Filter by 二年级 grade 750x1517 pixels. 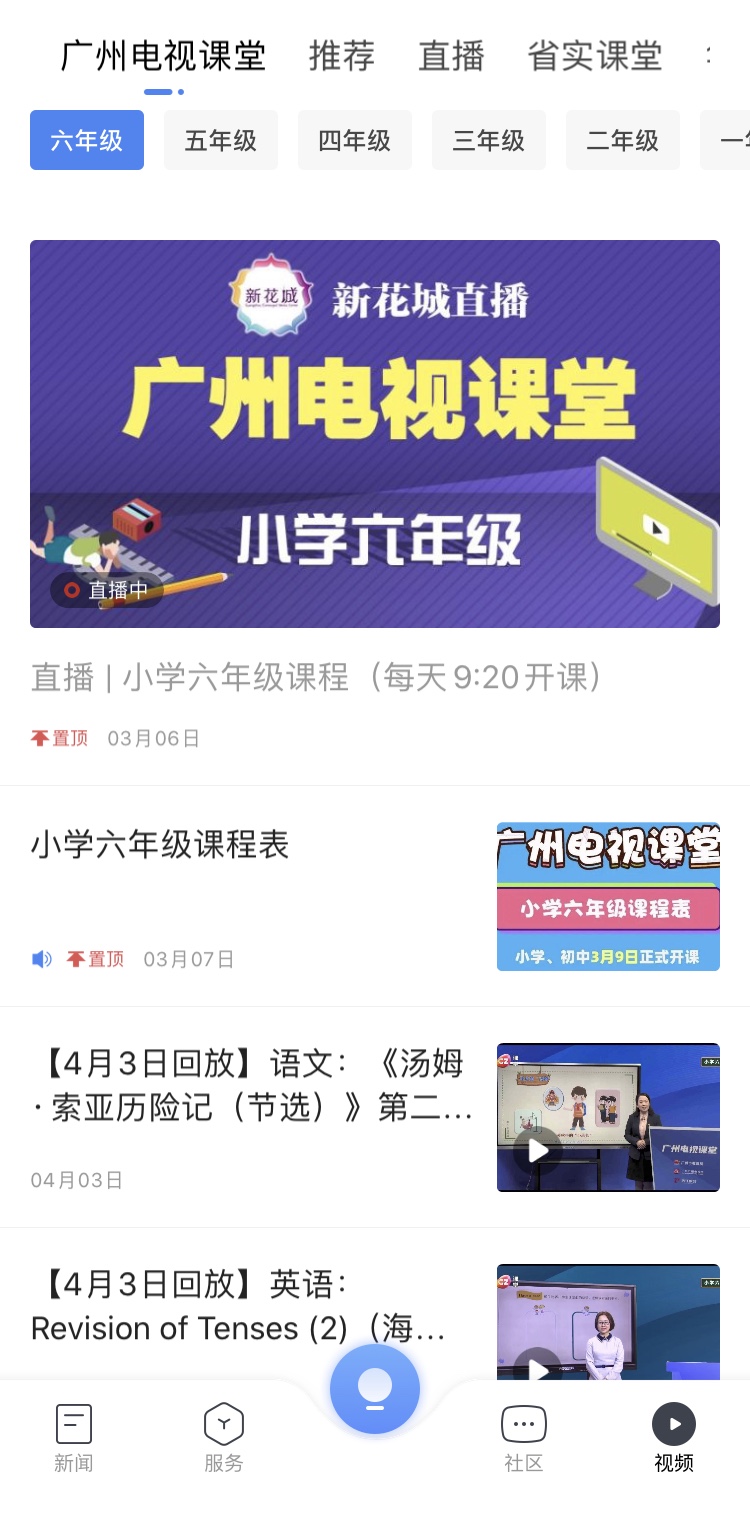pyautogui.click(x=623, y=140)
